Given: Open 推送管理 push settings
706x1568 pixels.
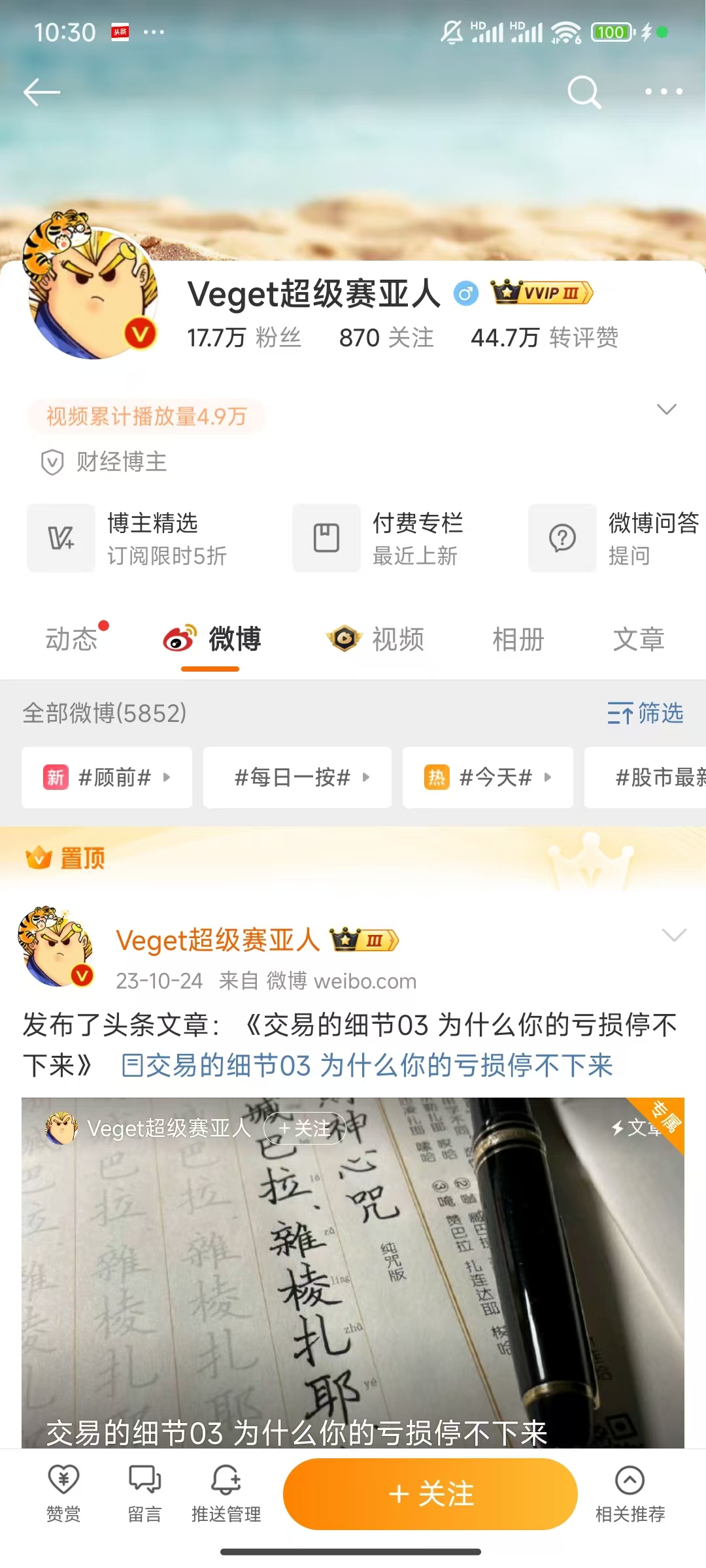Looking at the screenshot, I should click(x=226, y=1493).
